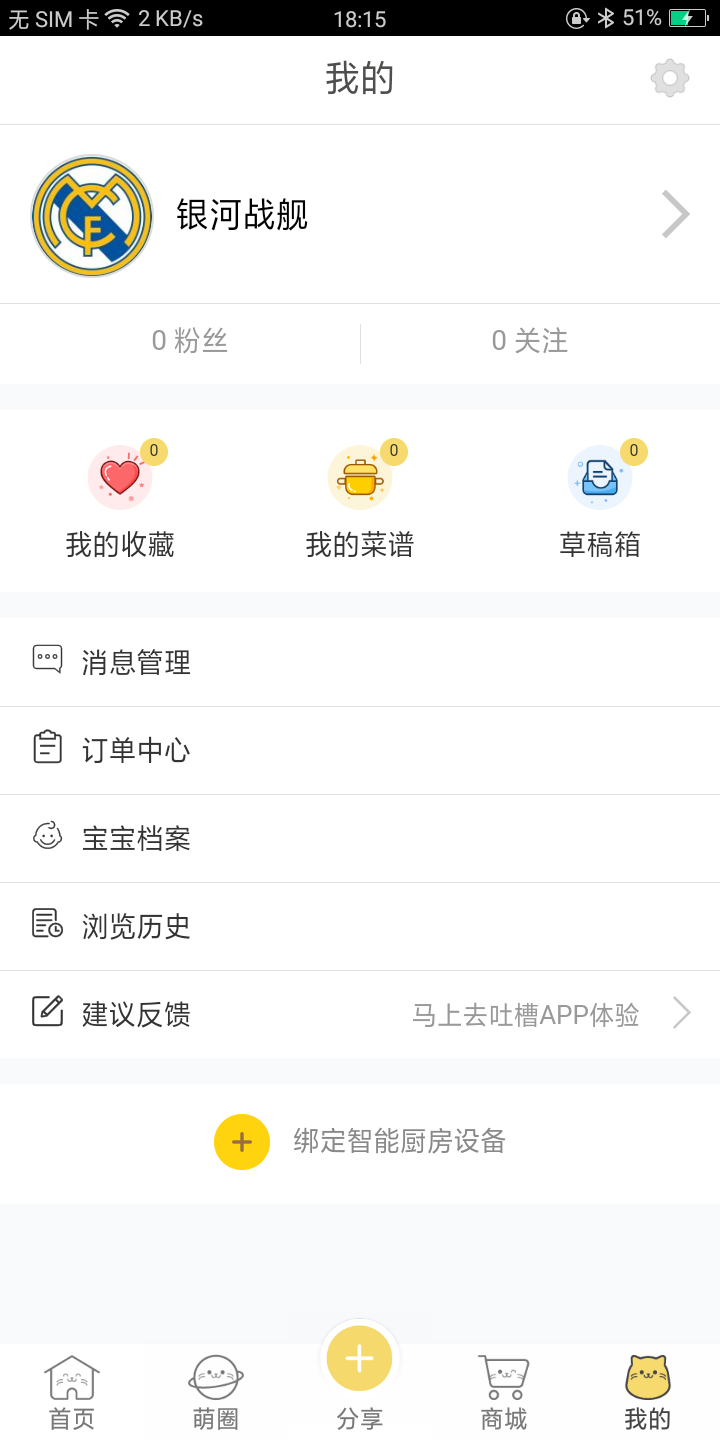Image resolution: width=720 pixels, height=1440 pixels.
Task: Open 建议反馈 feedback with pencil icon
Action: pyautogui.click(x=135, y=1013)
